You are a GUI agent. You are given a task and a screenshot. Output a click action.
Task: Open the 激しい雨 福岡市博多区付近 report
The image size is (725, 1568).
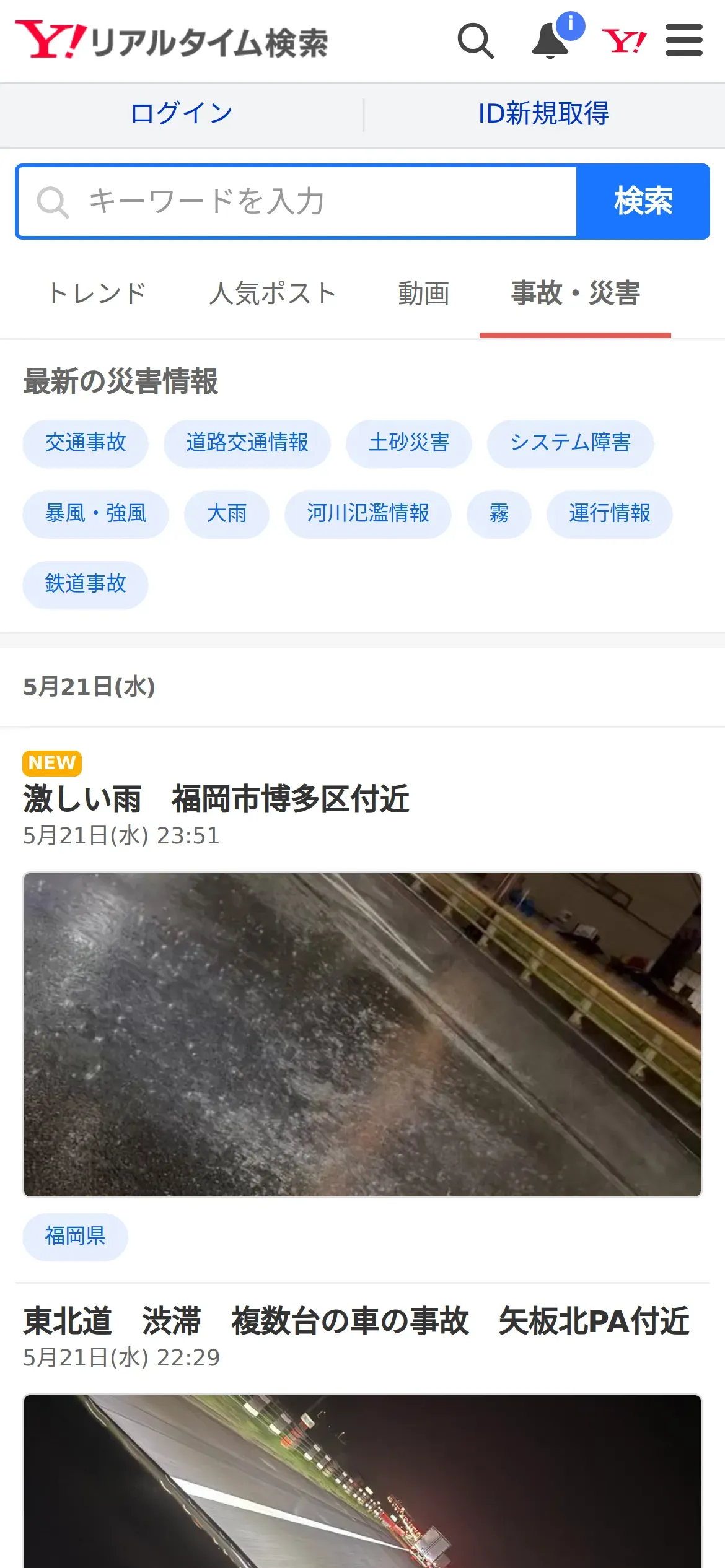216,799
